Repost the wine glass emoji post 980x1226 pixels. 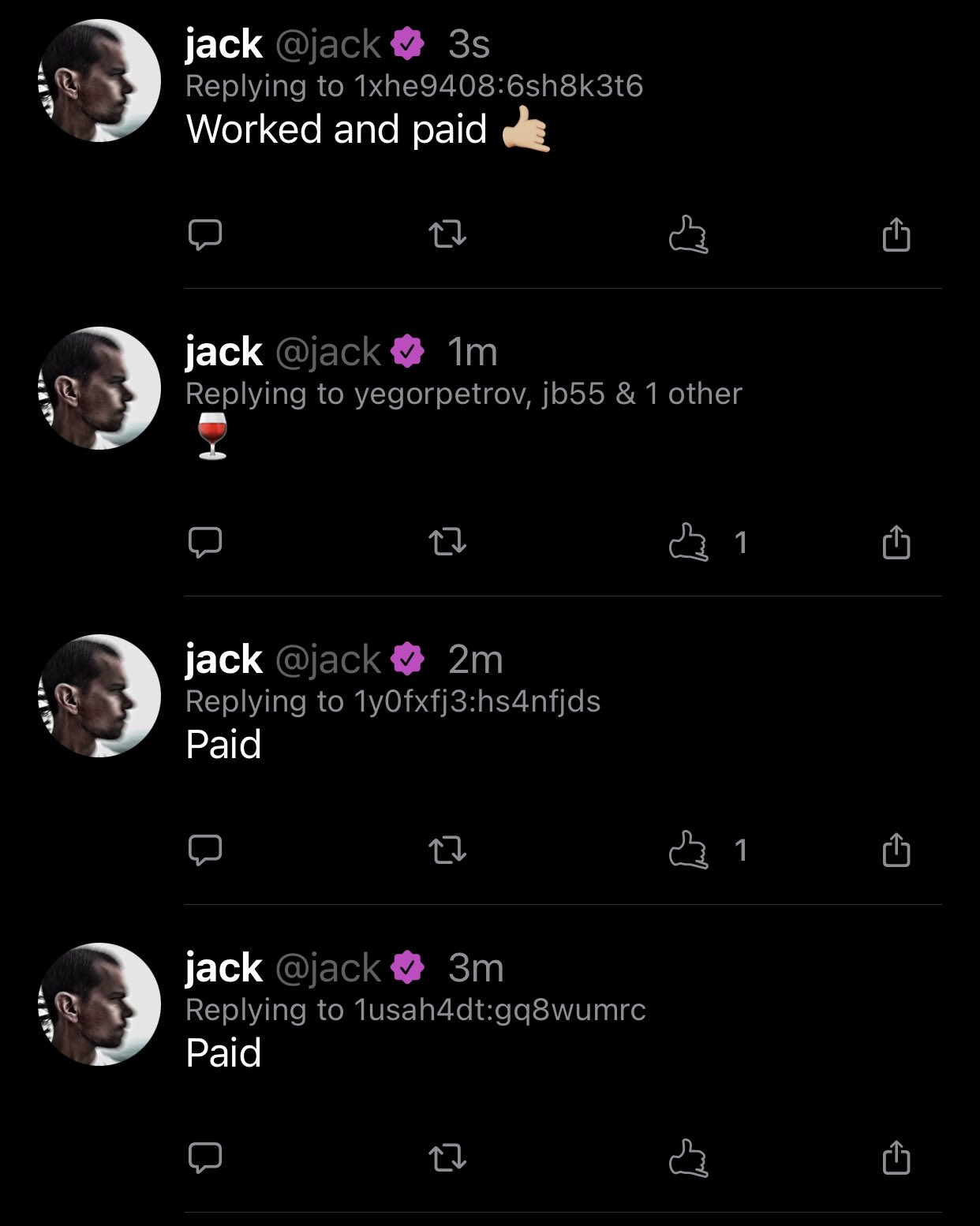pos(447,542)
